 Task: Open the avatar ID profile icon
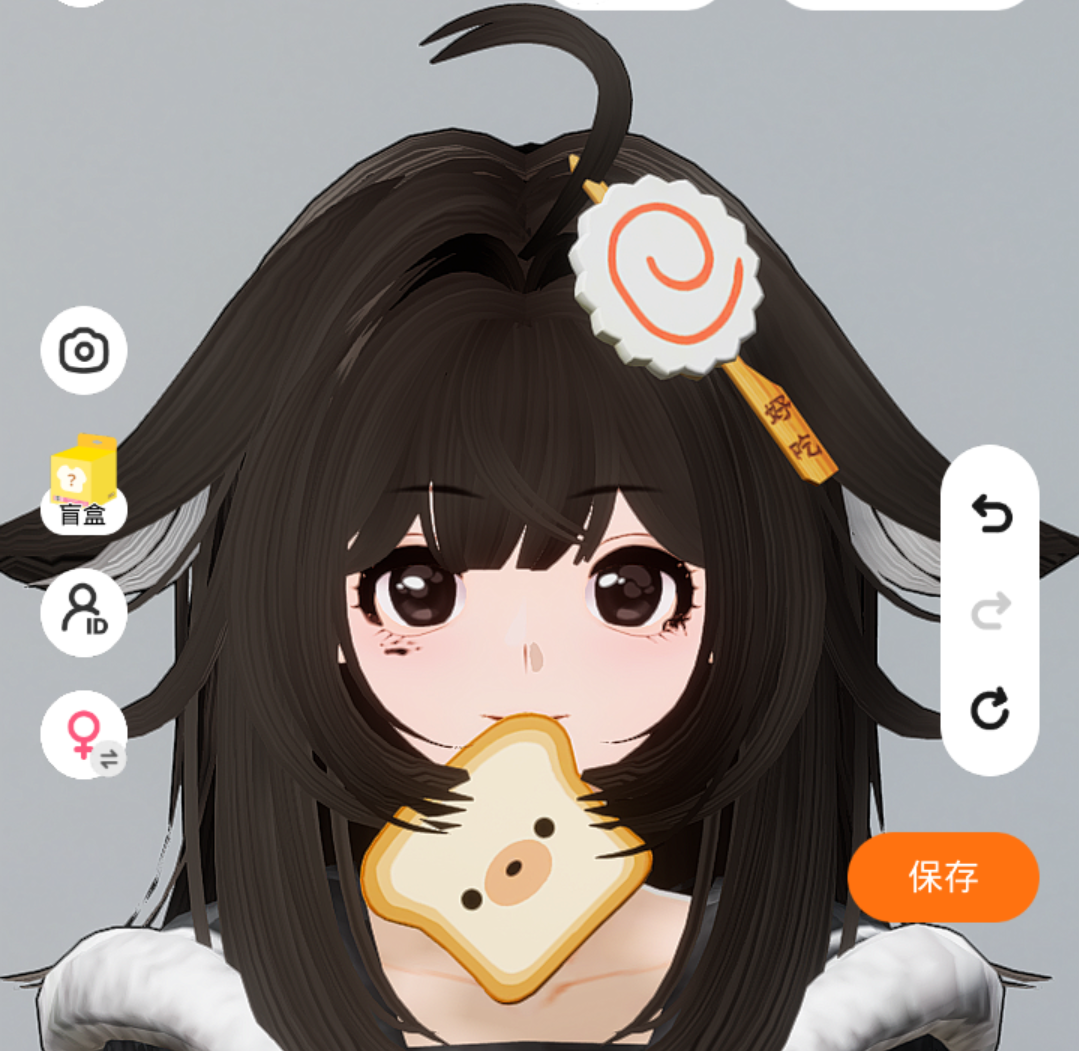point(84,612)
